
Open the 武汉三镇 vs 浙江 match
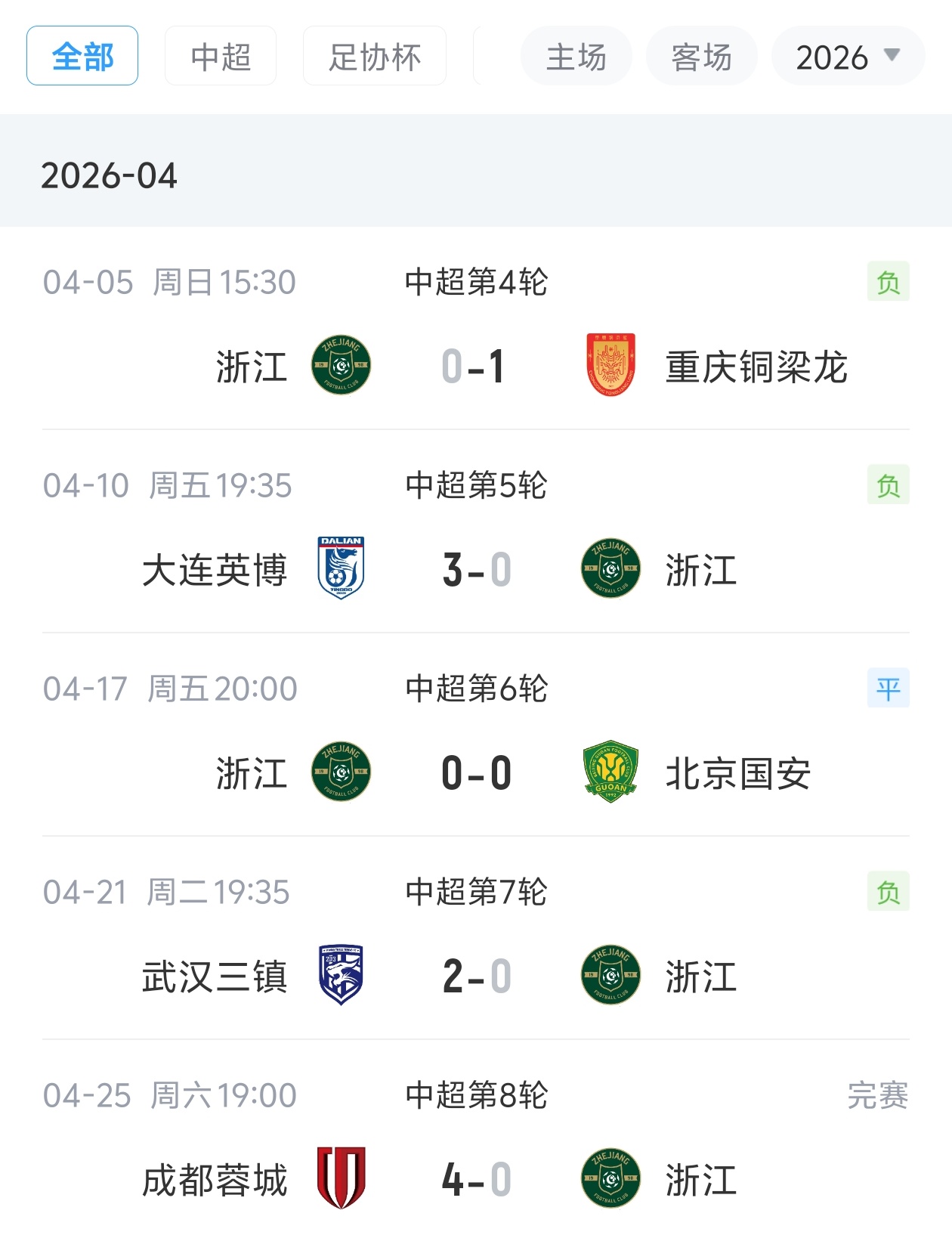[x=476, y=977]
